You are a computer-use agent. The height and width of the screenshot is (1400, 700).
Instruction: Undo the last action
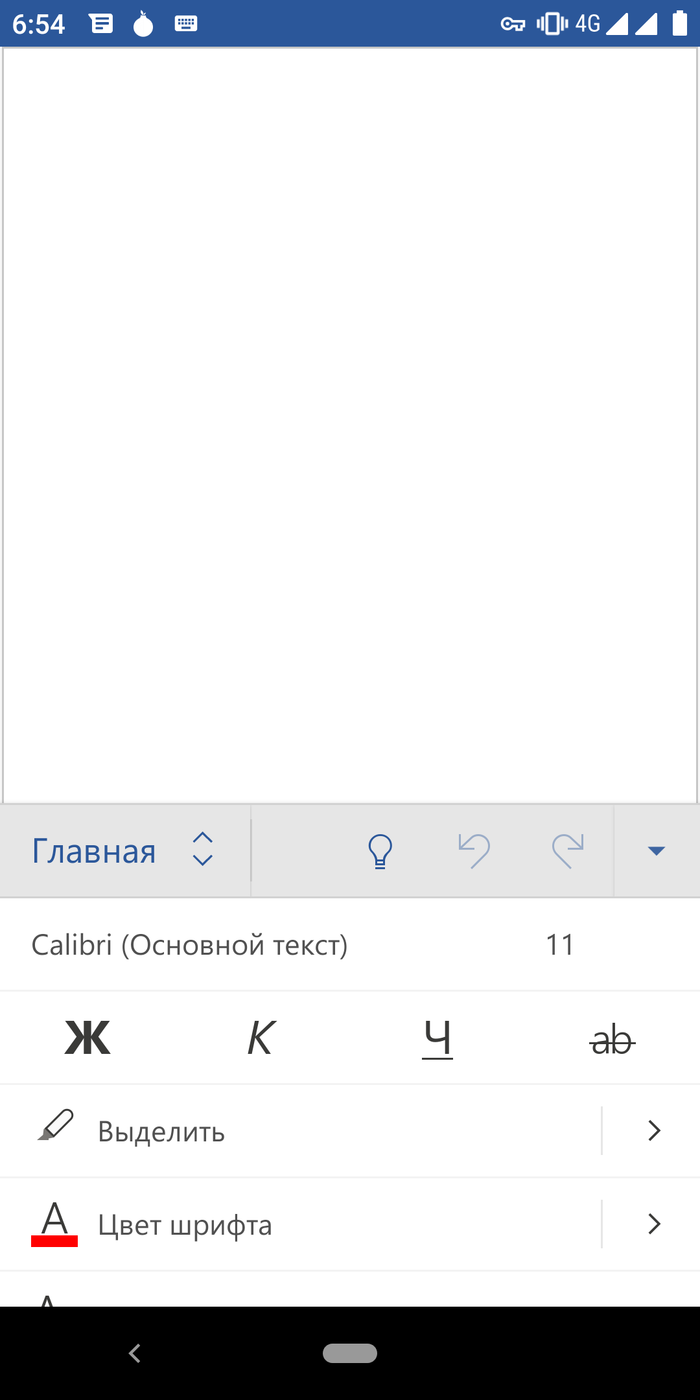[474, 851]
